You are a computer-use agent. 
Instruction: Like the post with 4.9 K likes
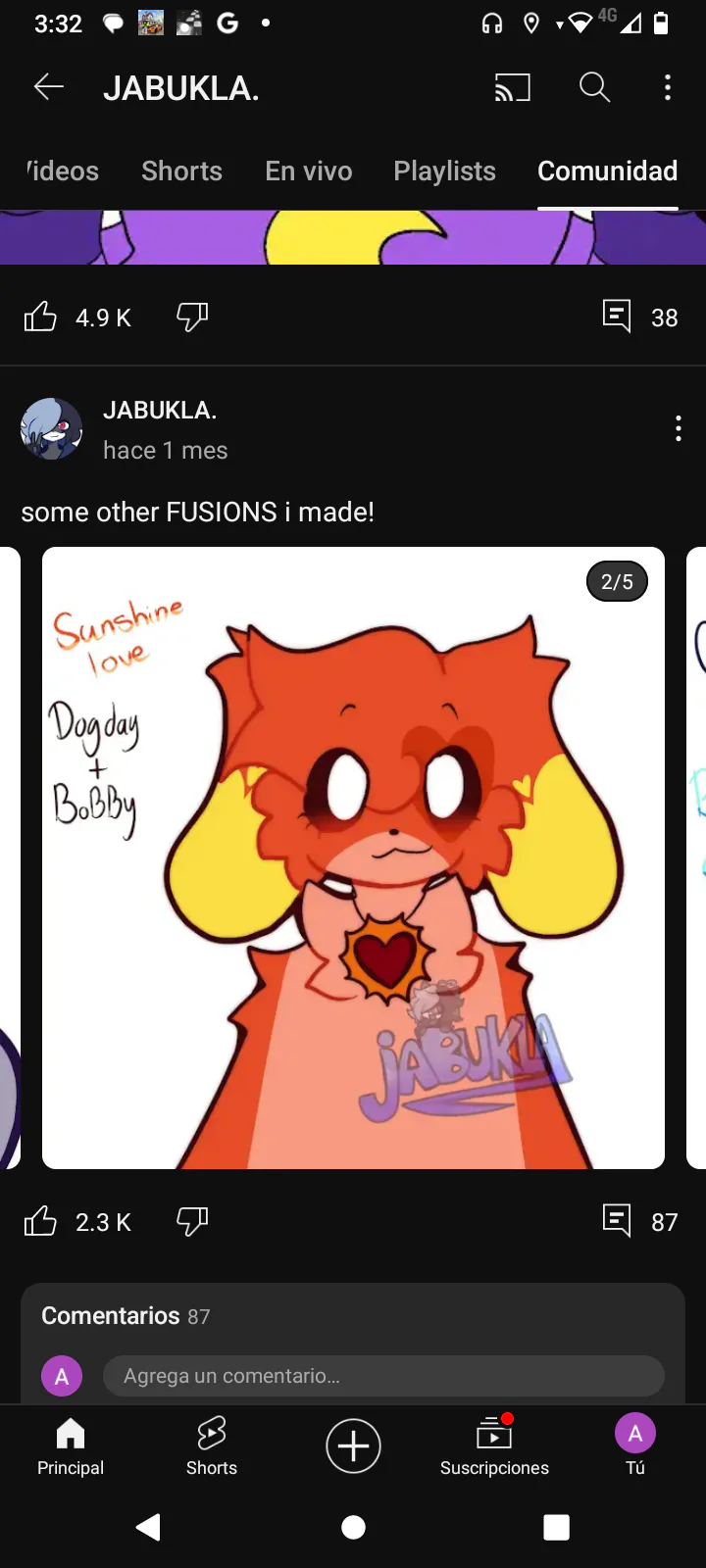40,317
